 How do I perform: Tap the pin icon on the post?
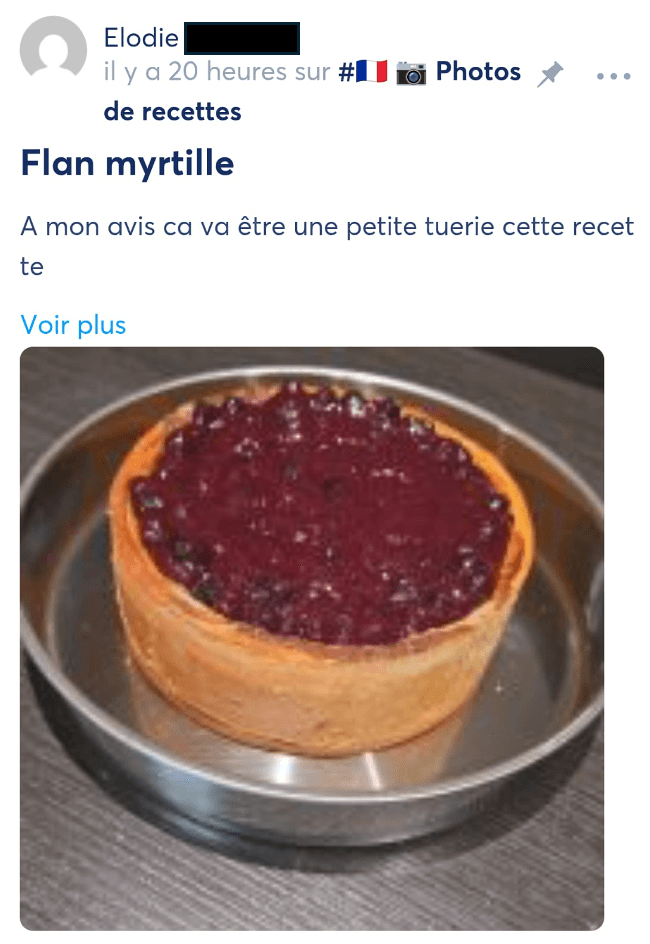(550, 74)
